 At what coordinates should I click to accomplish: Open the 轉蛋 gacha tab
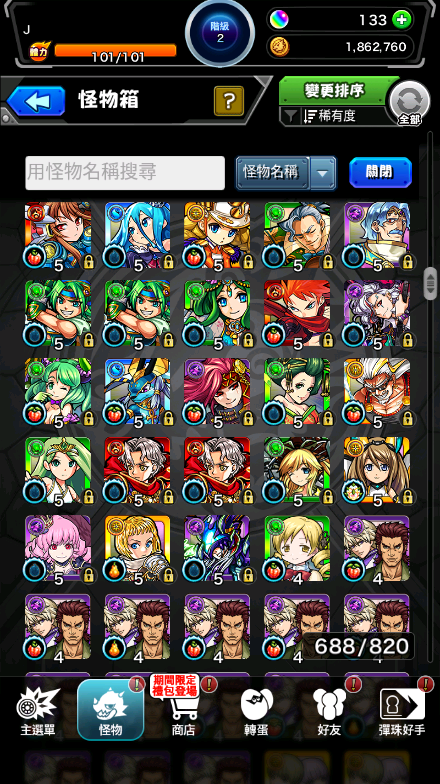256,711
